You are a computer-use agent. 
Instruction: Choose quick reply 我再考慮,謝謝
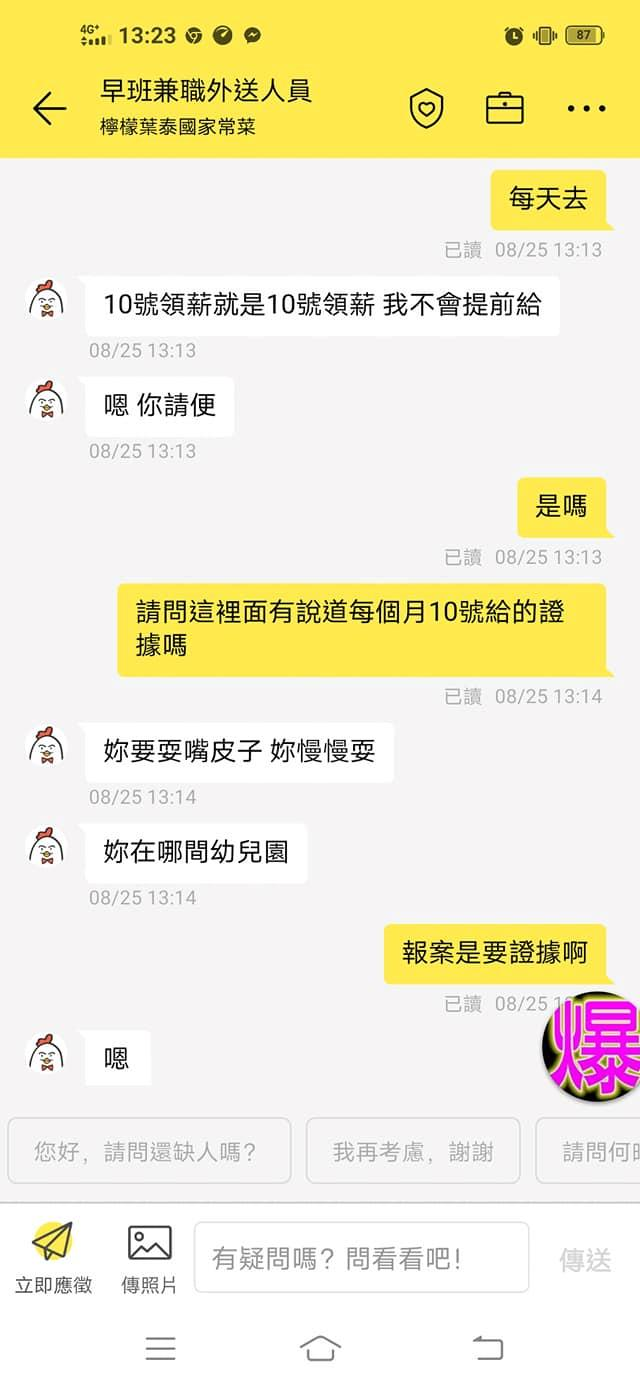click(x=413, y=1151)
